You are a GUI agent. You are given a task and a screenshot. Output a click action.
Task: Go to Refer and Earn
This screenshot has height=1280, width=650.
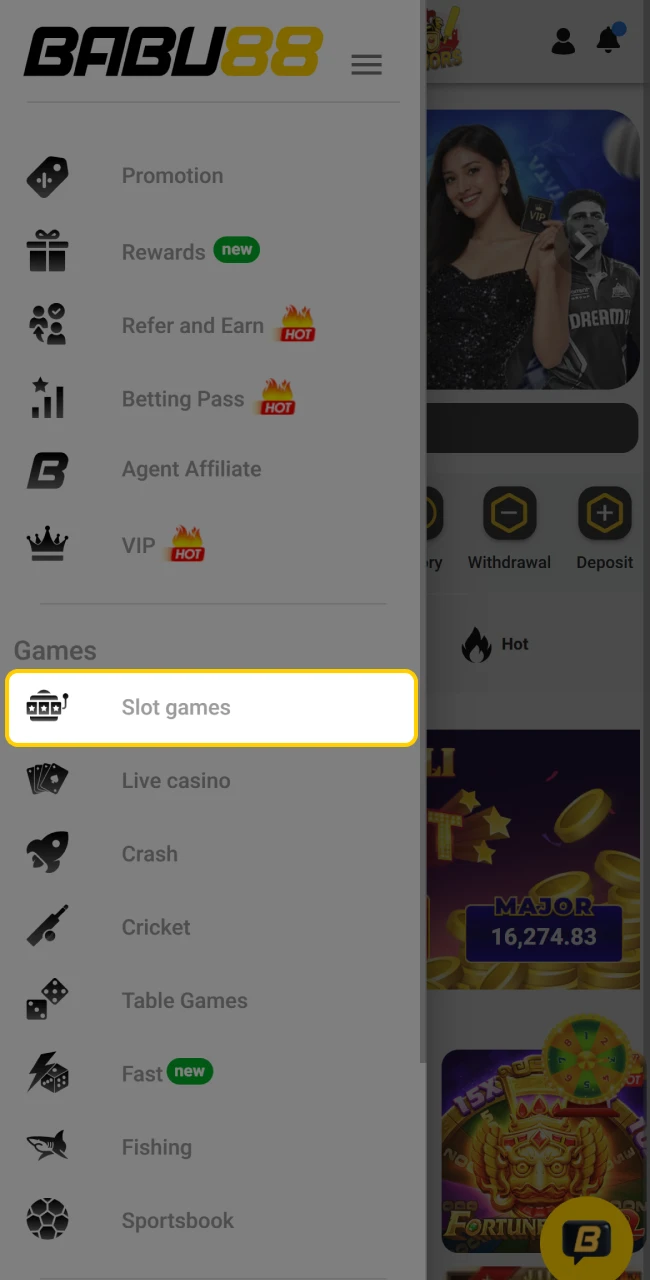pyautogui.click(x=193, y=326)
